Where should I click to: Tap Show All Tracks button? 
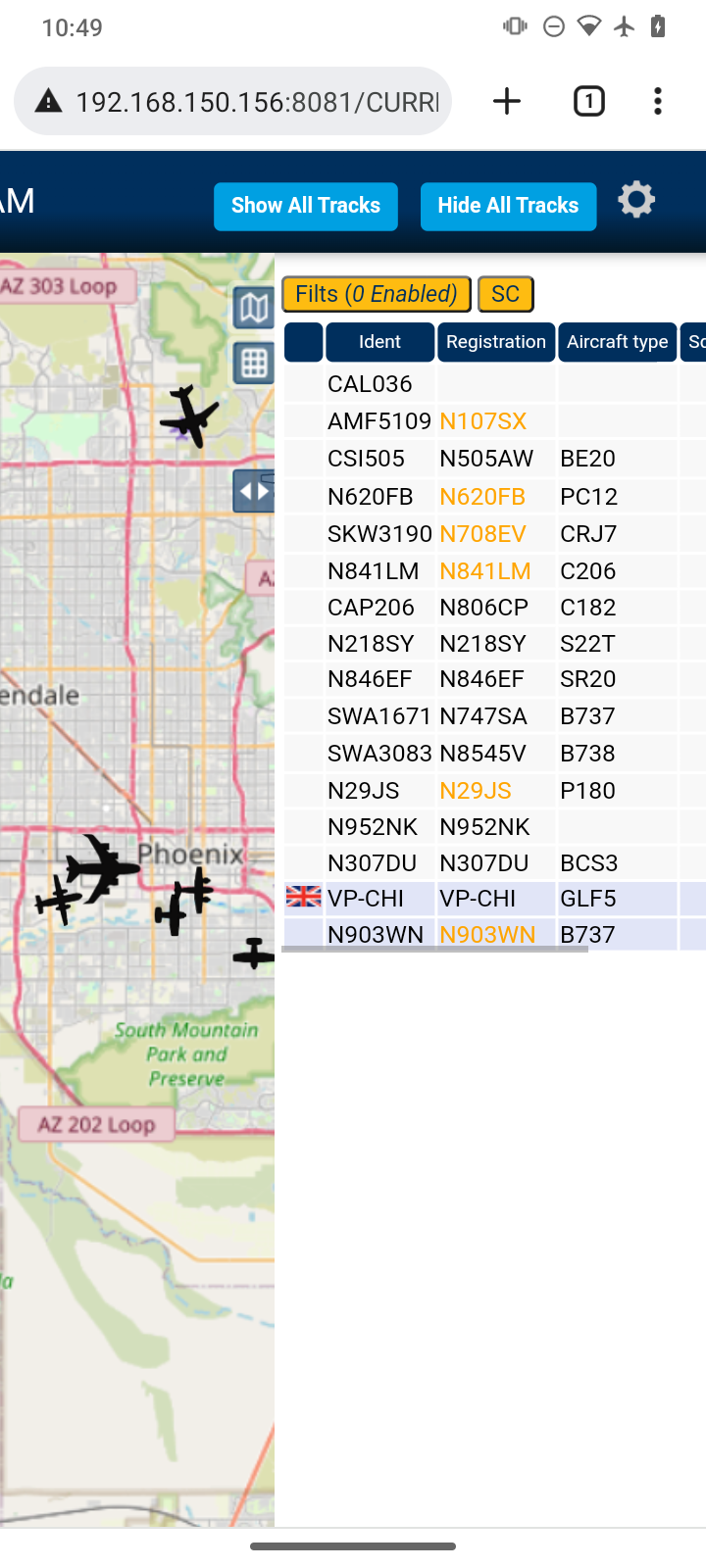click(306, 206)
